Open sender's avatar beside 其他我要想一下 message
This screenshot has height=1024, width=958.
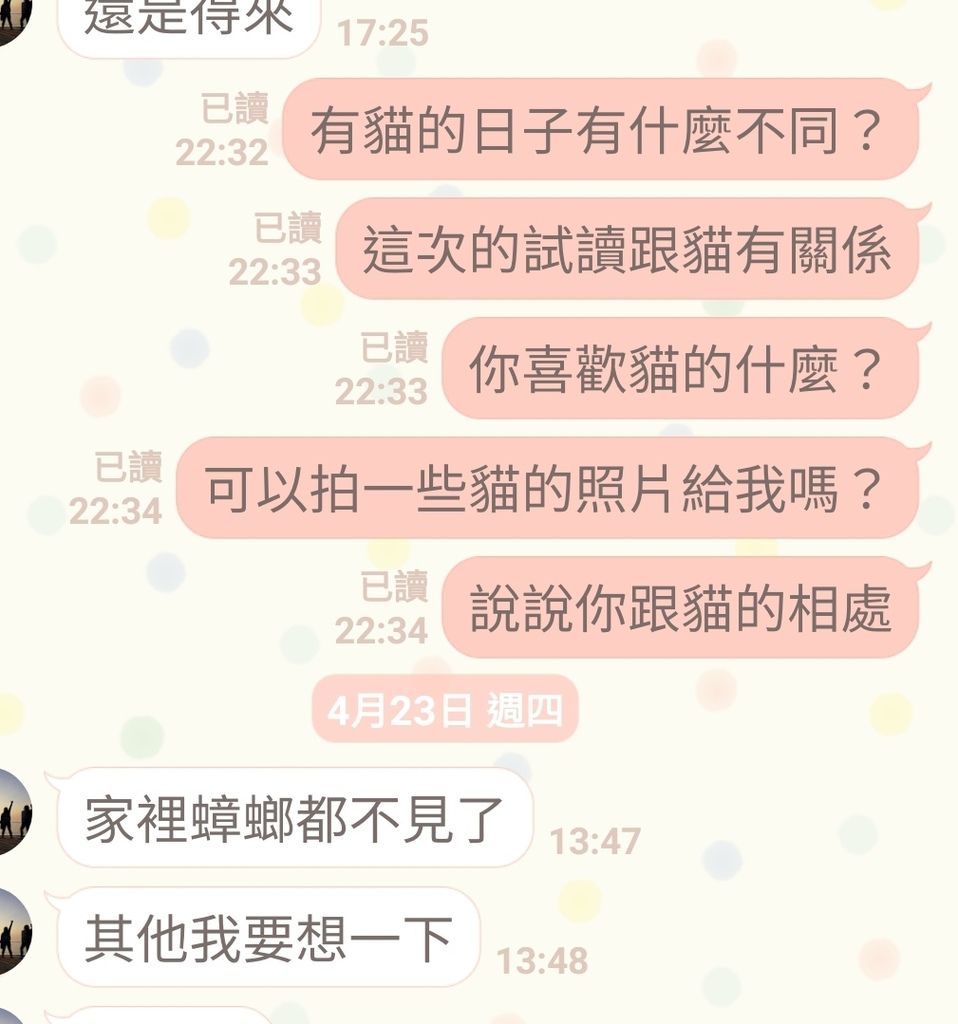[12, 932]
